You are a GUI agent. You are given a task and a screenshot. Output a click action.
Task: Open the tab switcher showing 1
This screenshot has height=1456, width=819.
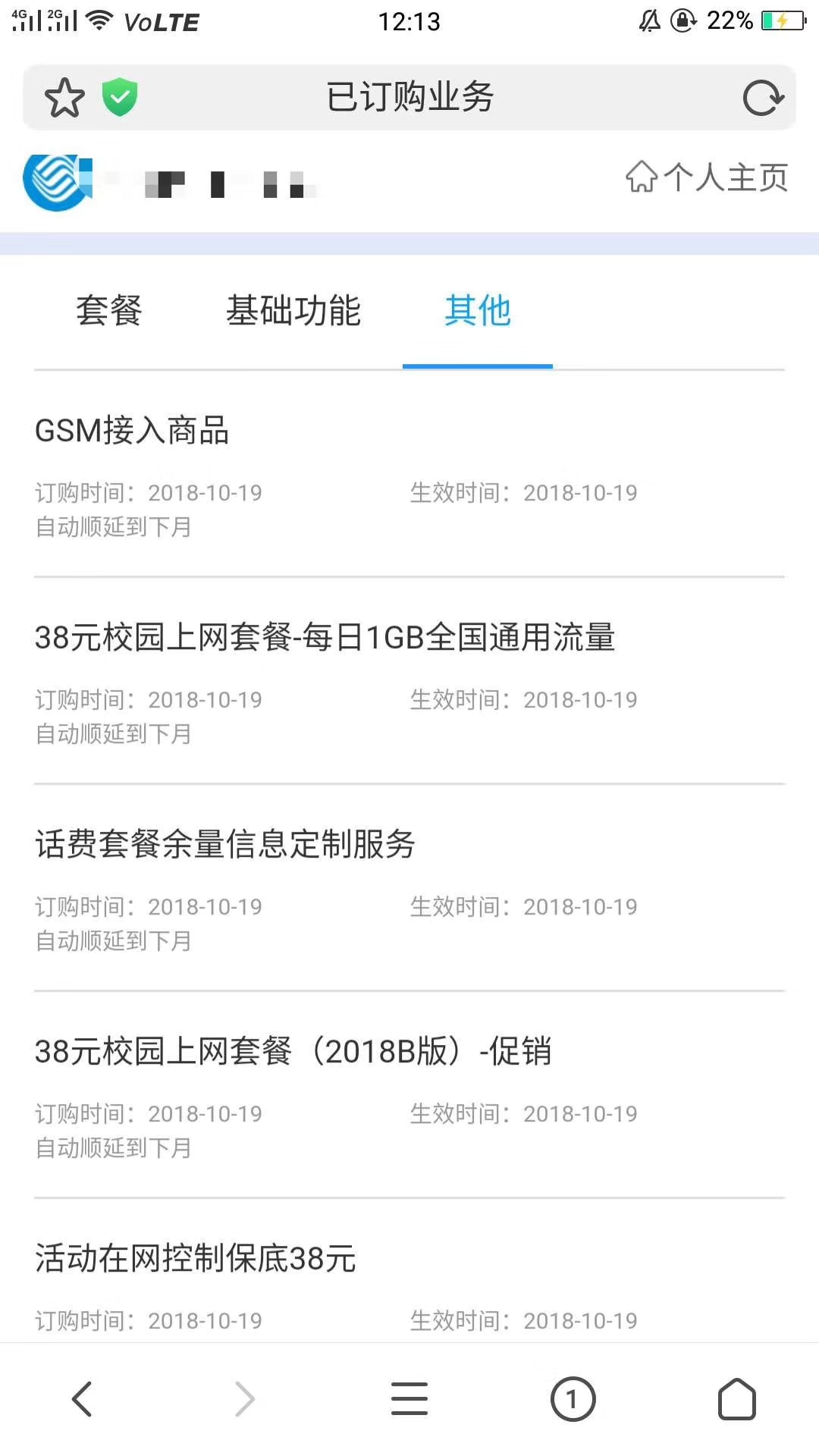coord(573,1399)
